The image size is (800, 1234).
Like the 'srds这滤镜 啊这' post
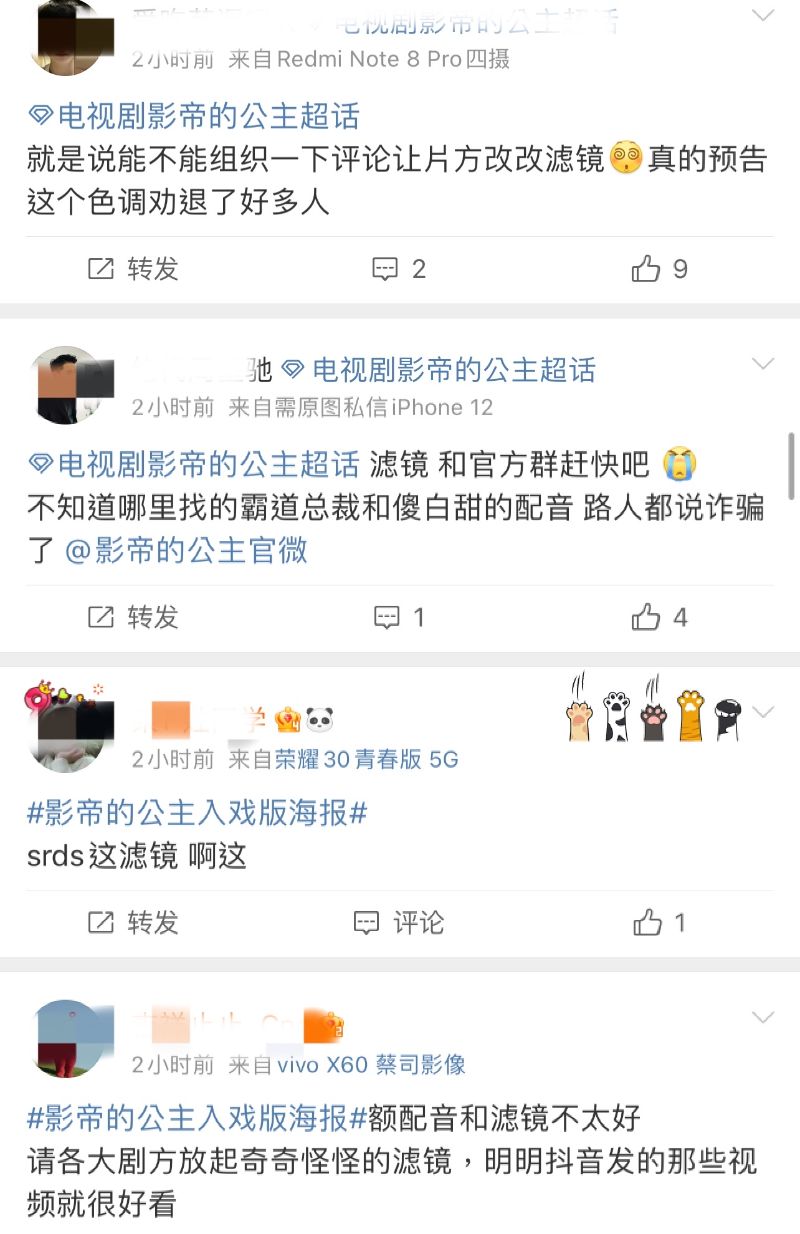[660, 922]
